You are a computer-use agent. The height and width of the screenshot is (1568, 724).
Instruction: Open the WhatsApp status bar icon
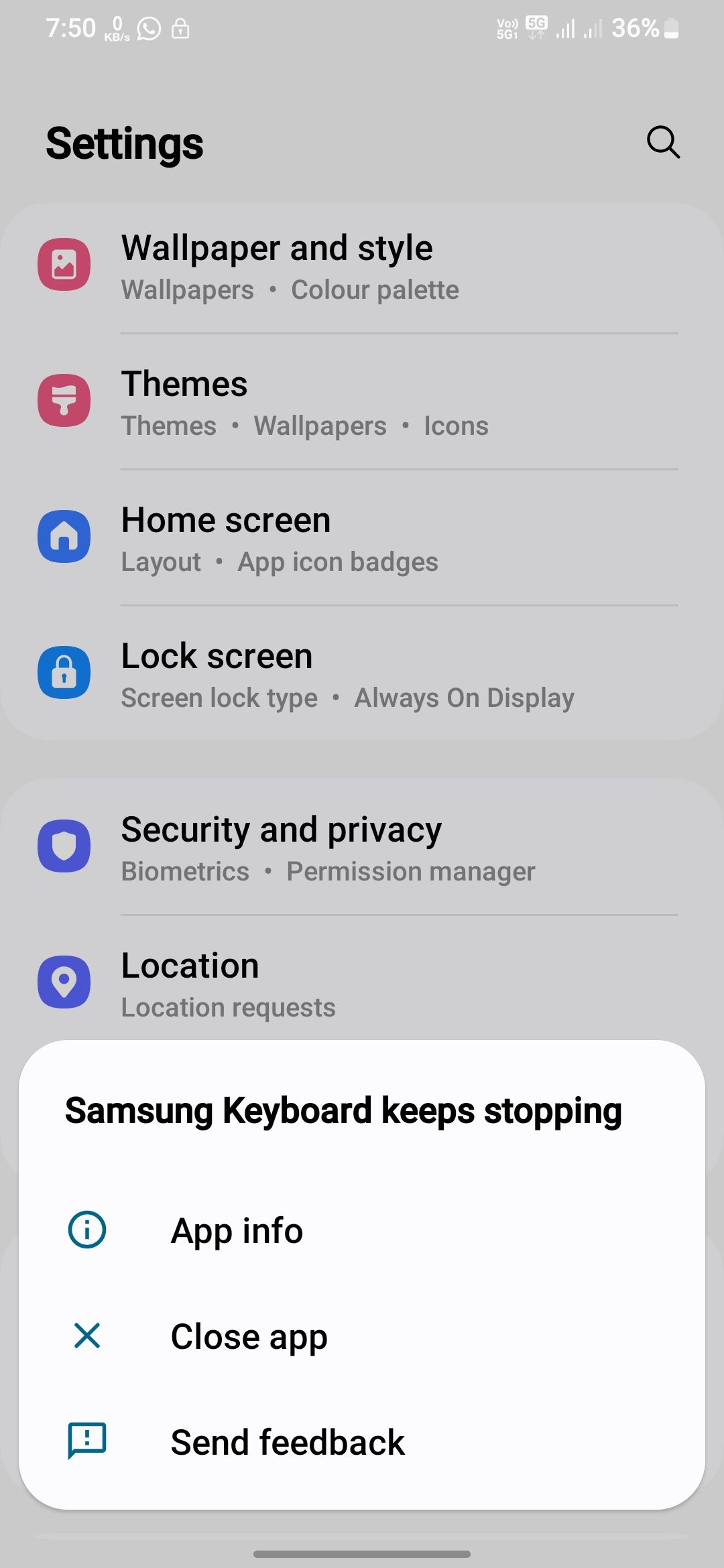click(148, 28)
